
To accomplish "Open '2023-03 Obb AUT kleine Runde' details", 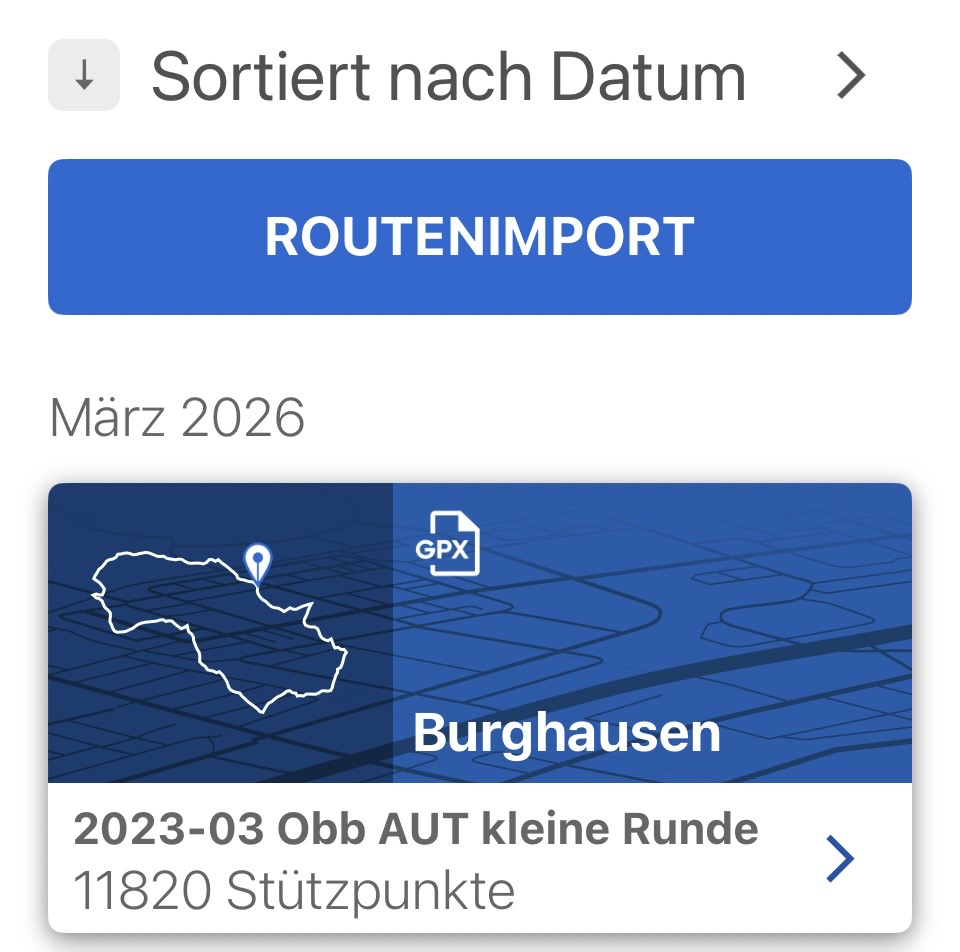I will [x=839, y=859].
